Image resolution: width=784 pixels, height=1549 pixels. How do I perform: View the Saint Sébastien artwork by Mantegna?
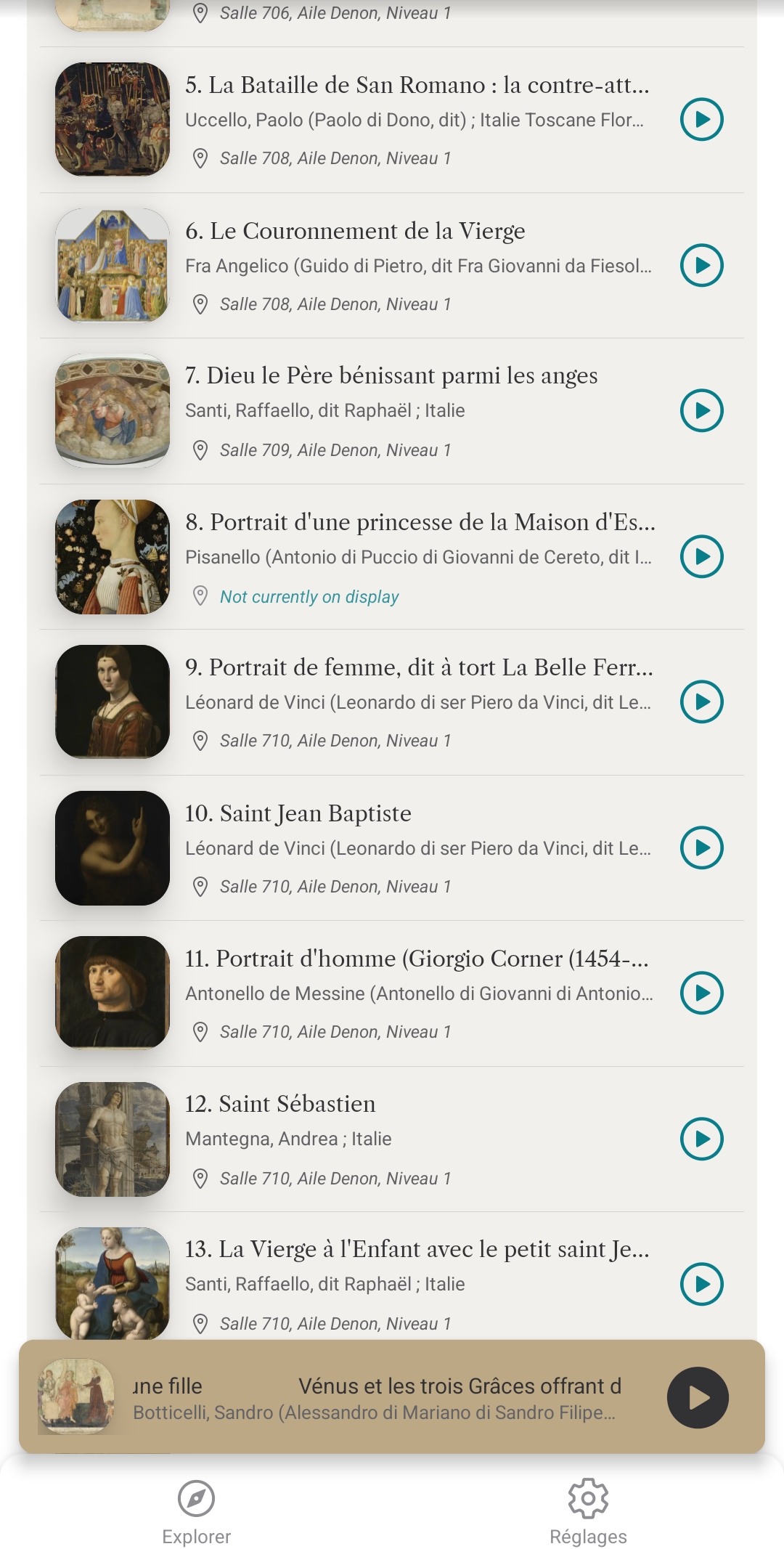(280, 1104)
